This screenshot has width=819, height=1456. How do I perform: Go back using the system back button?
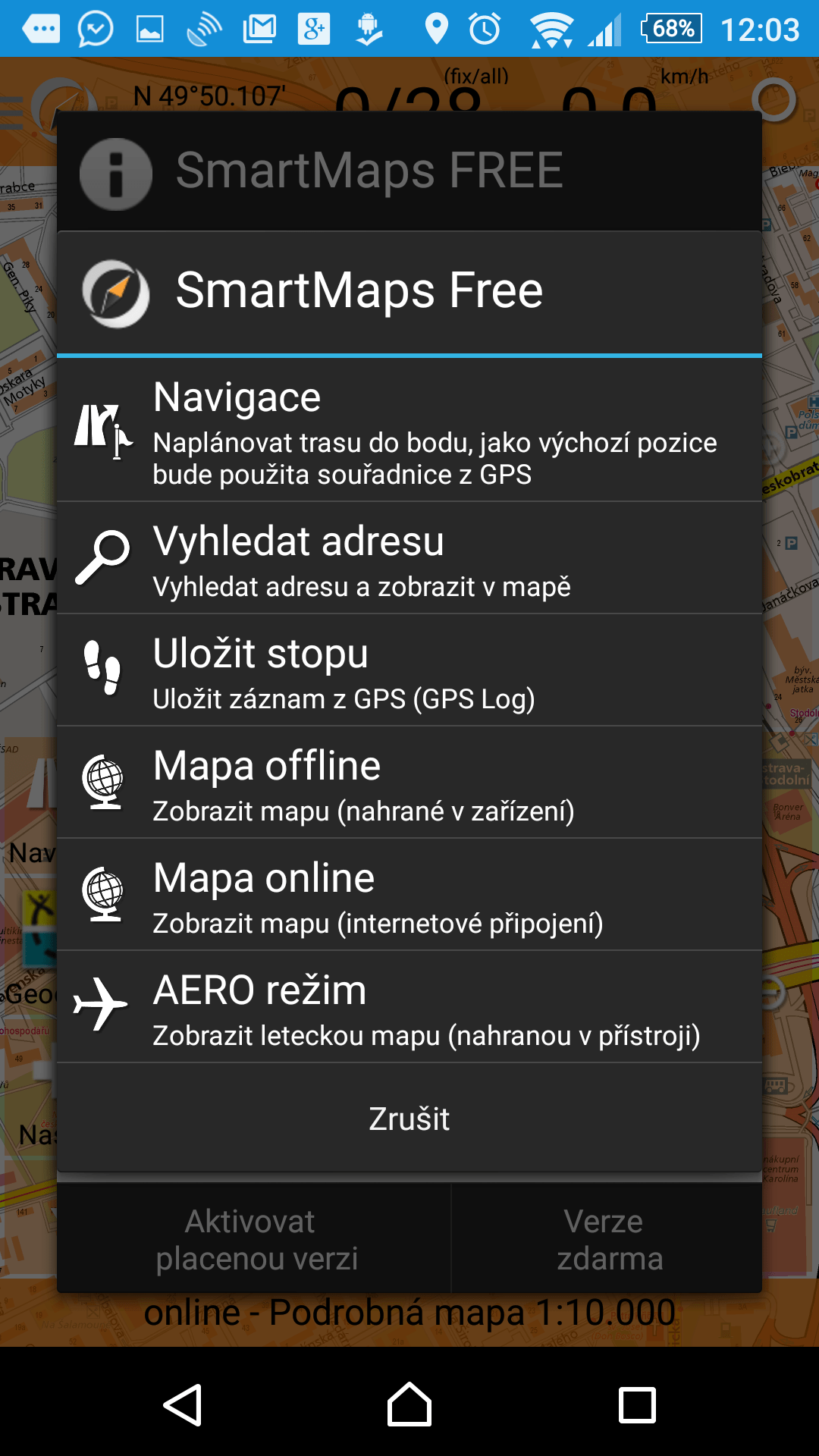(x=183, y=1405)
